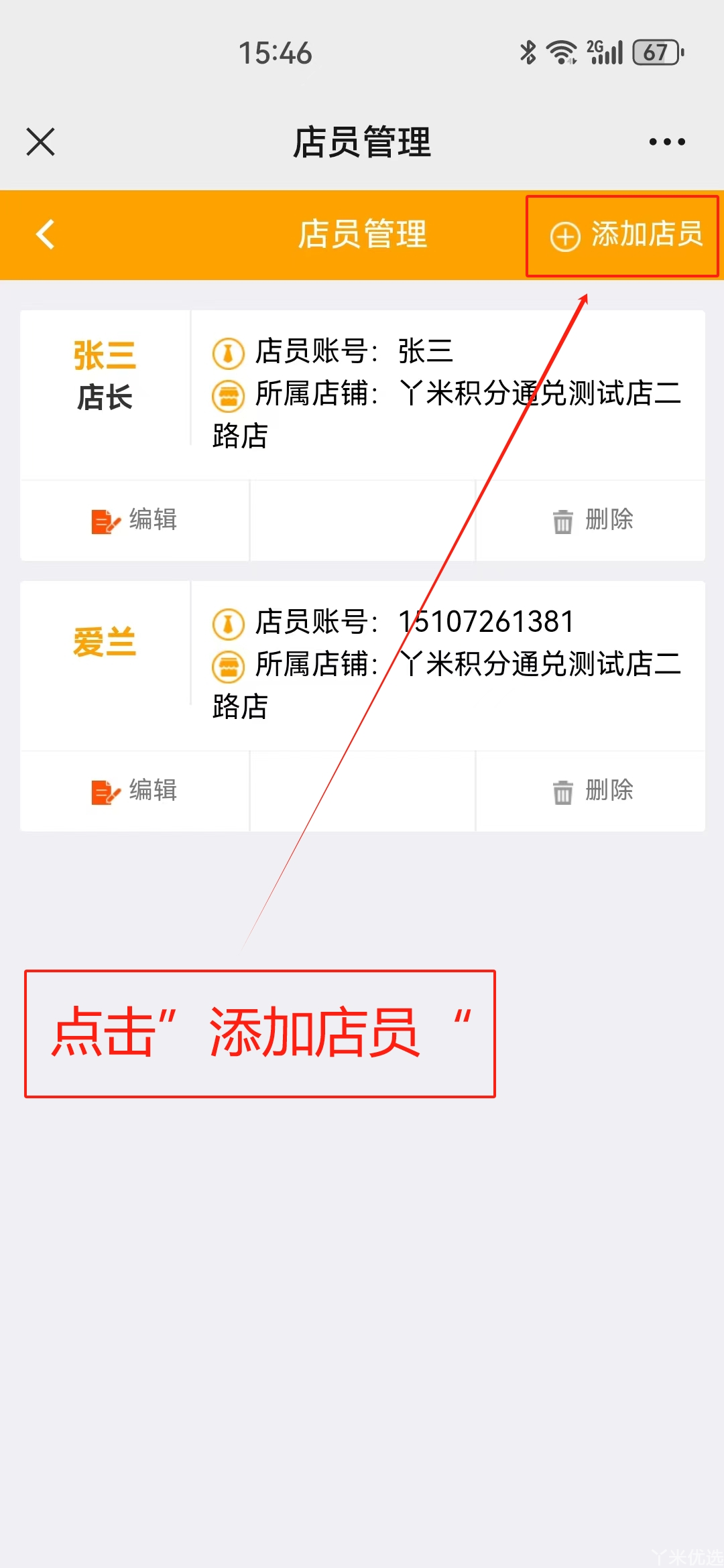Tap 添加店员 to add a staff member
724x1568 pixels.
click(x=626, y=235)
